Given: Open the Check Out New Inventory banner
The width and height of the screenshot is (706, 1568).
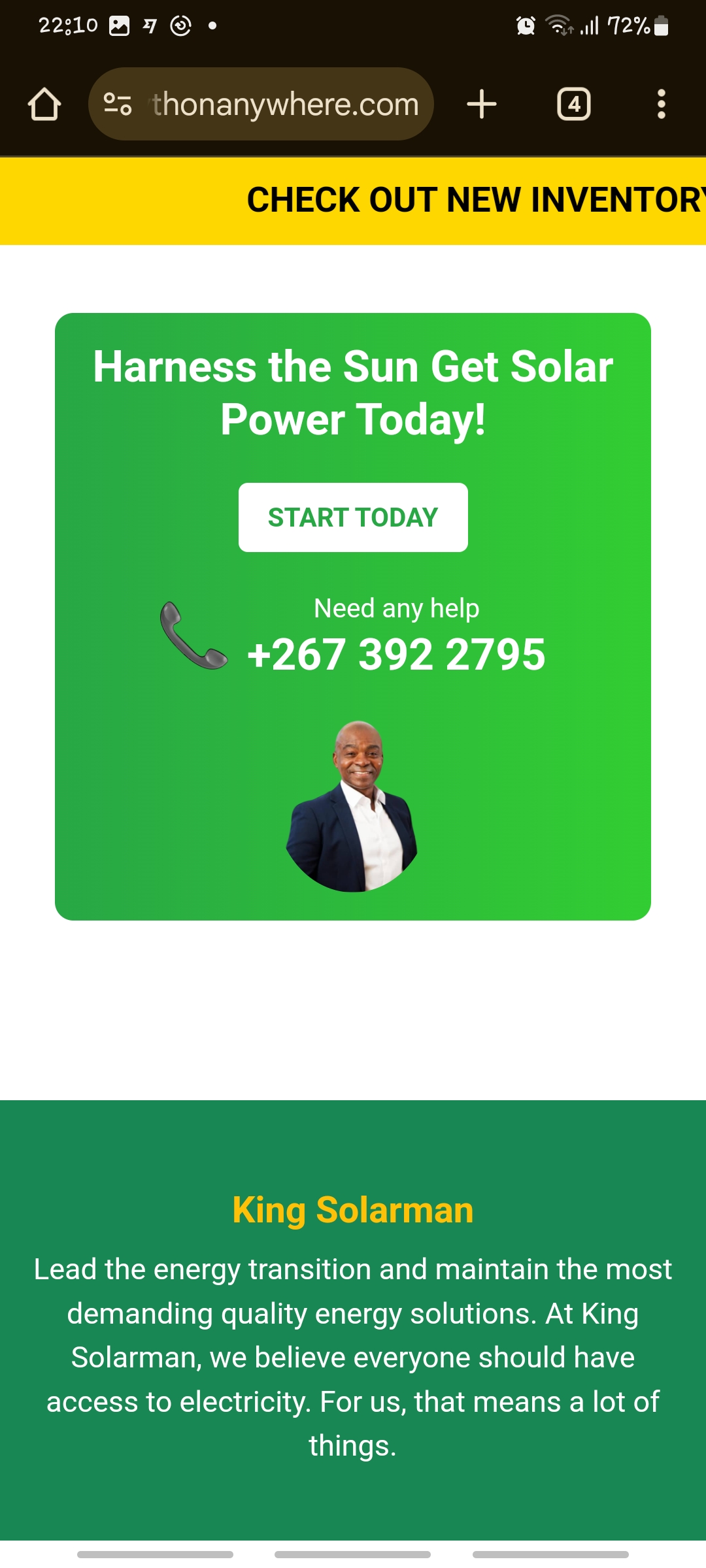Looking at the screenshot, I should [475, 200].
